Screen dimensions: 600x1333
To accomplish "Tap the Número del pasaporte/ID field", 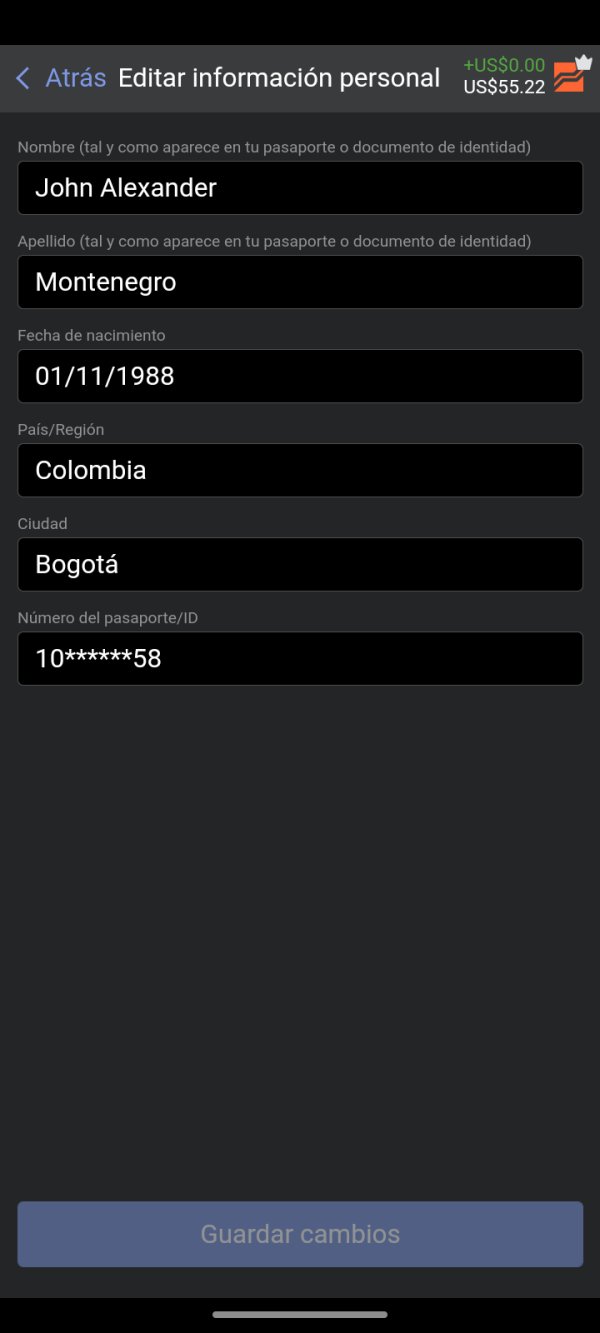I will [x=300, y=658].
